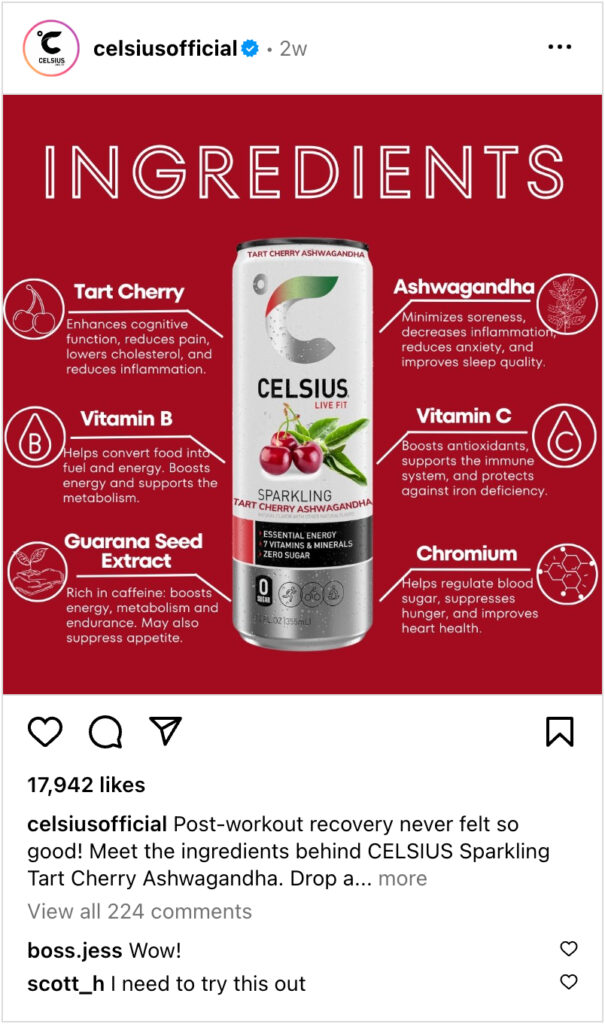
Task: Open boss.jess's profile from comment
Action: tap(74, 950)
